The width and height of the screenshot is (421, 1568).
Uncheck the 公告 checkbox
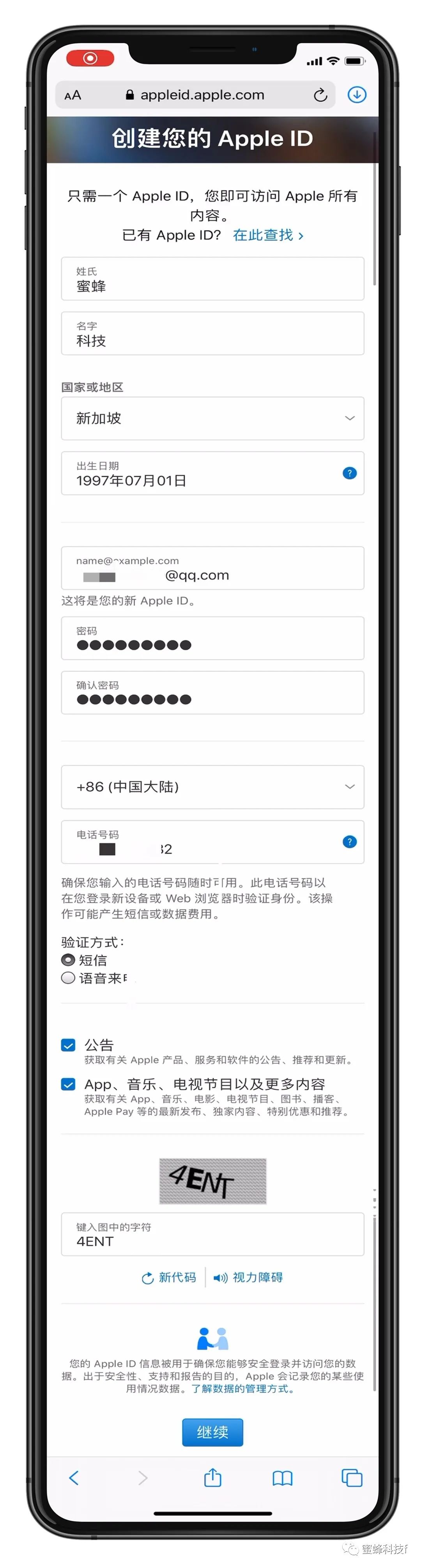[68, 1045]
